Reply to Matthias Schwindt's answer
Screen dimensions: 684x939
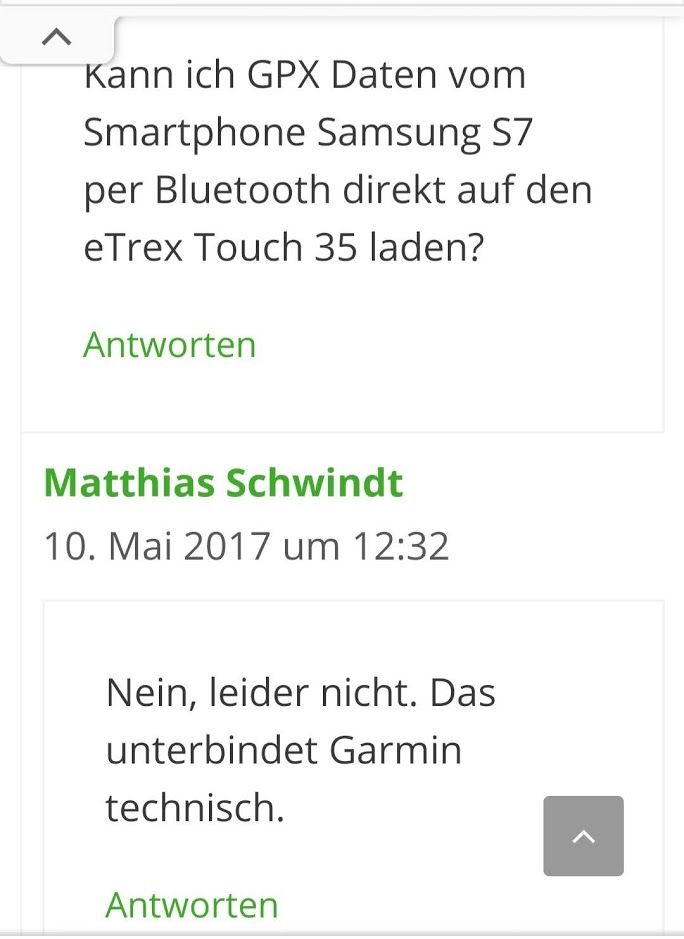191,904
